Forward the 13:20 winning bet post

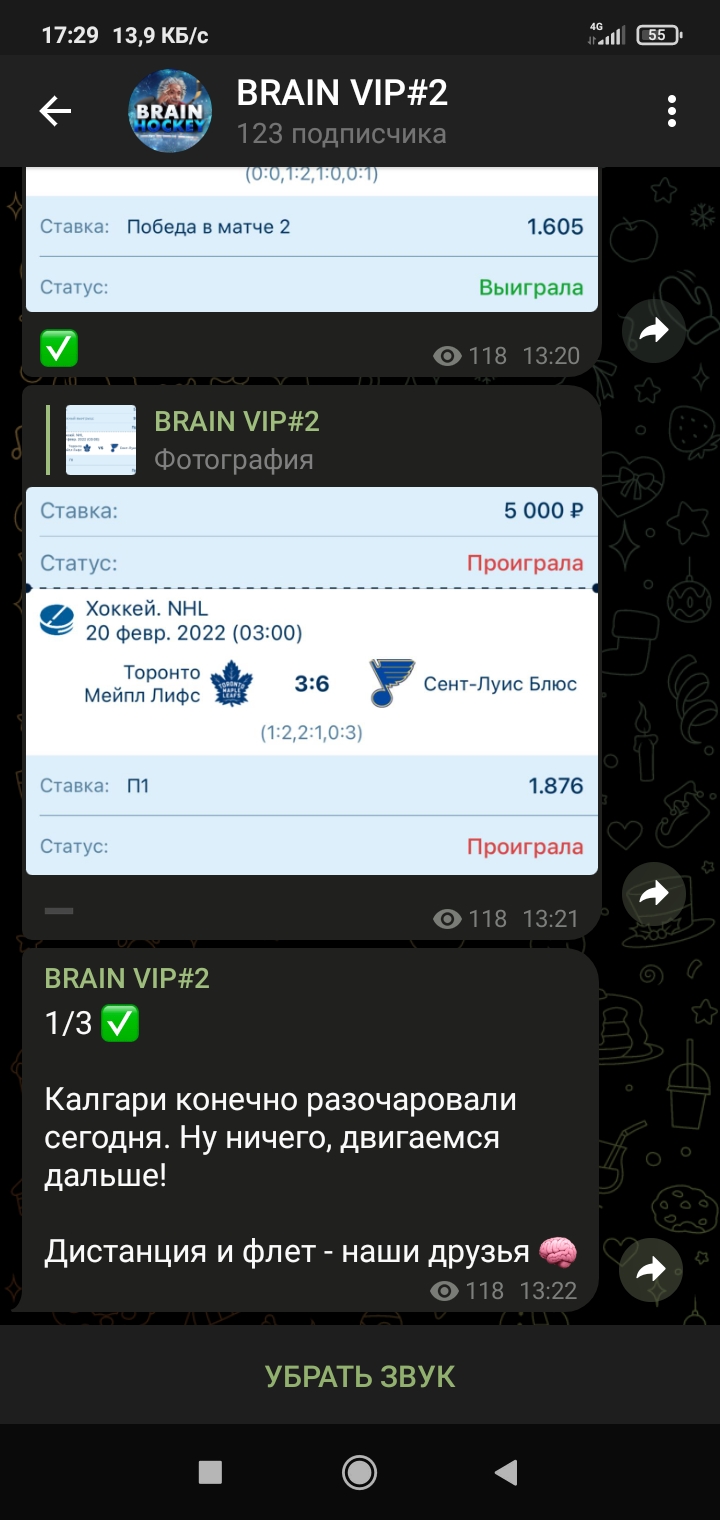(653, 330)
